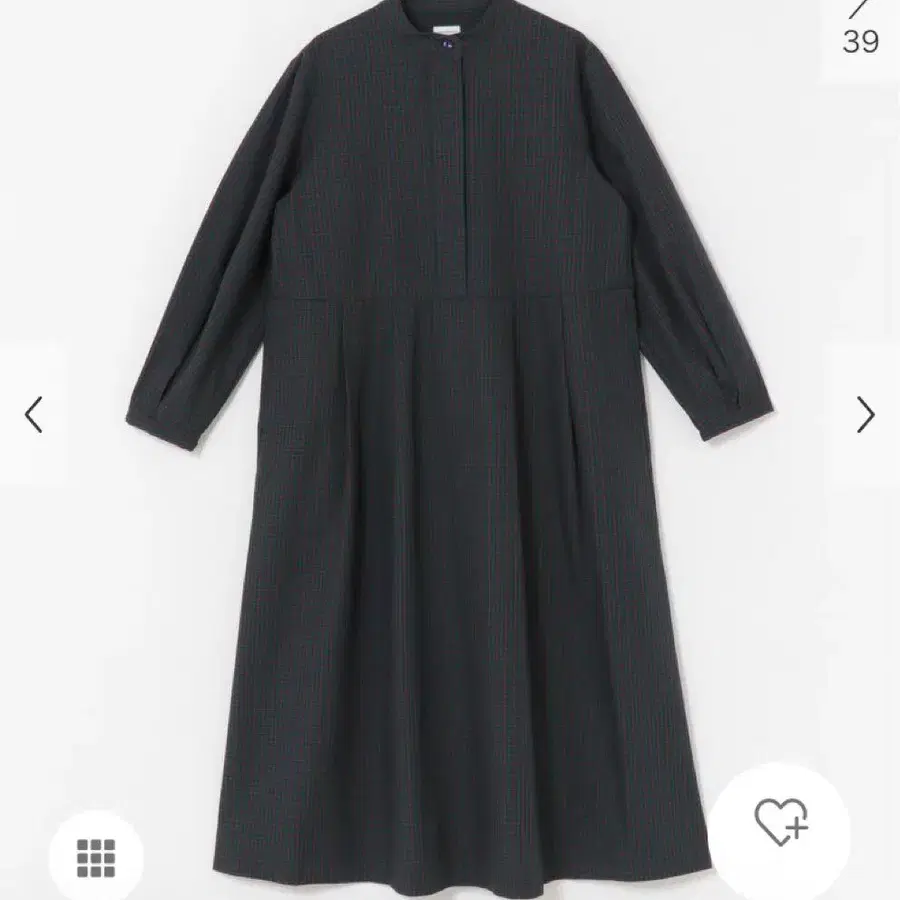Open the photo grid view
The height and width of the screenshot is (900, 900).
coord(96,858)
